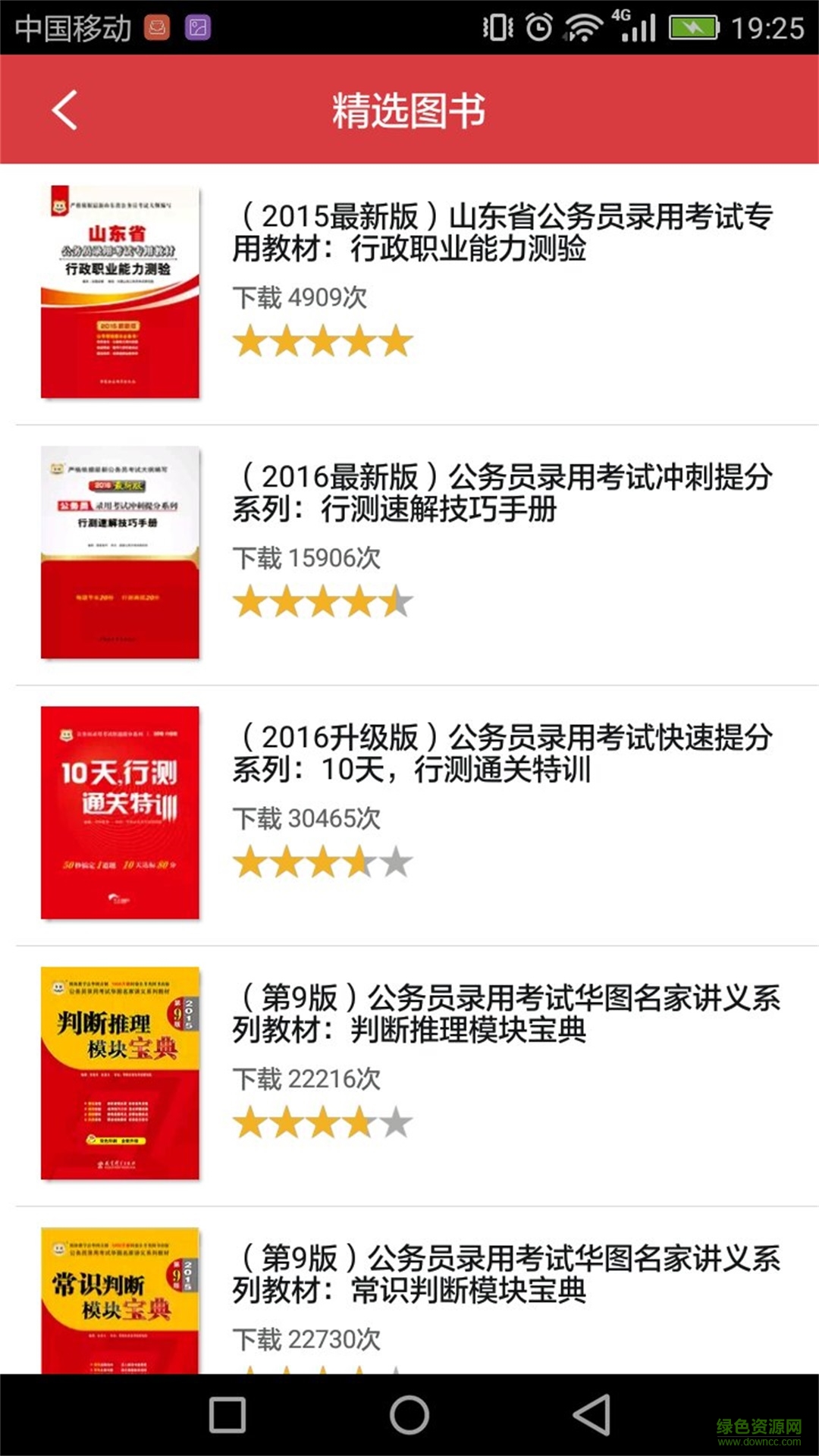Open the 行测速解技巧手册 book entry
This screenshot has height=1456, width=819.
click(501, 493)
